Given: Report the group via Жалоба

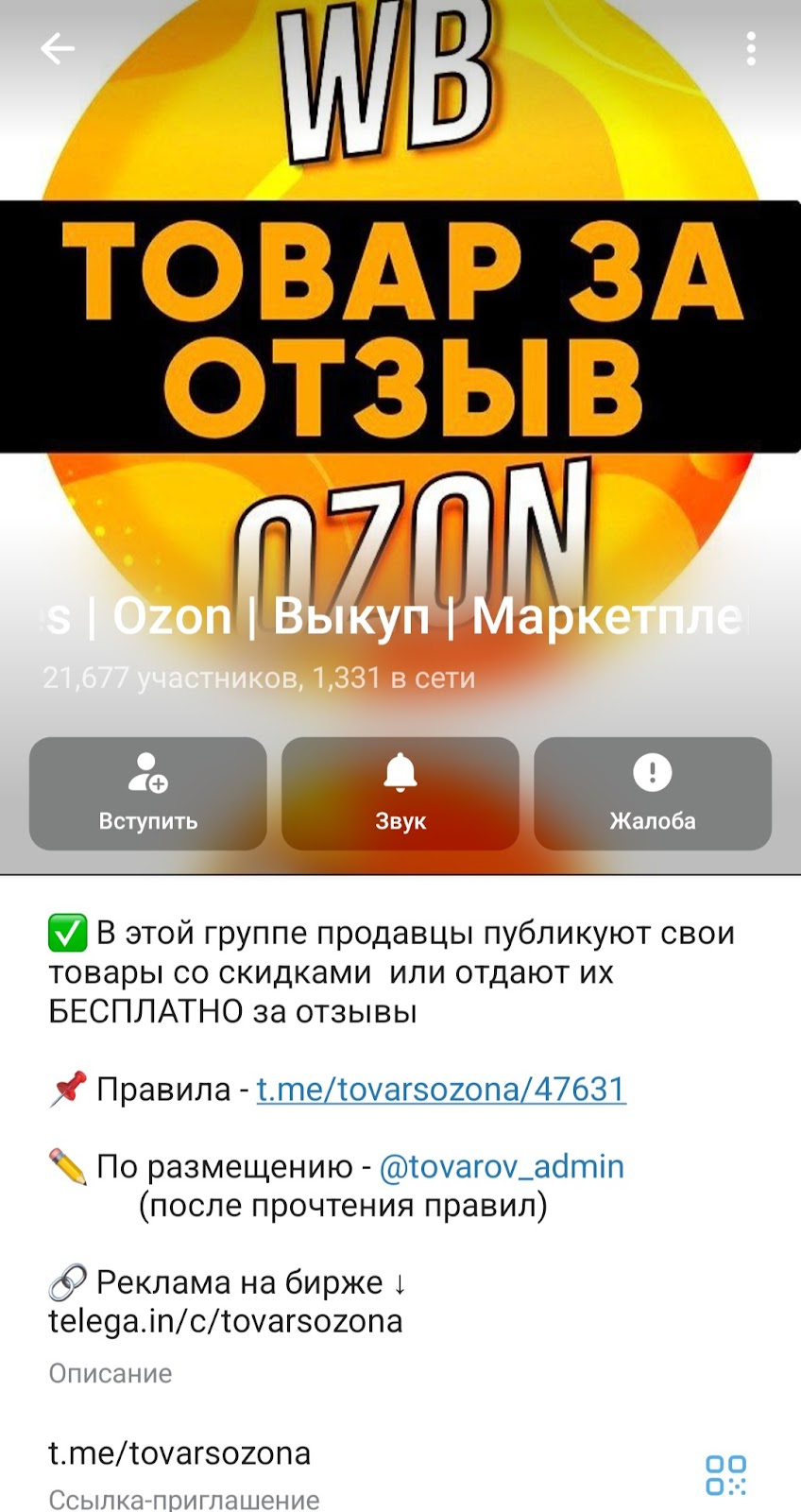Looking at the screenshot, I should pyautogui.click(x=653, y=793).
